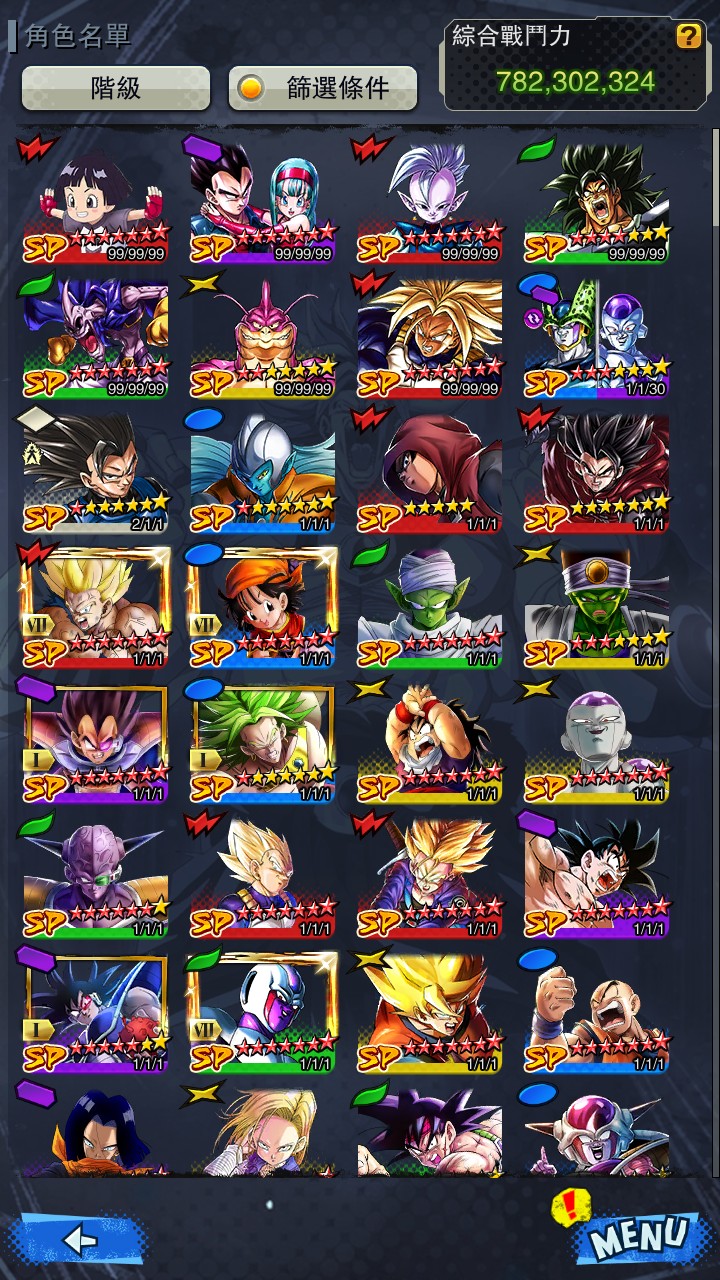Screen dimensions: 720x1280
Task: Select green-haired Broly with gold frame
Action: 262,742
